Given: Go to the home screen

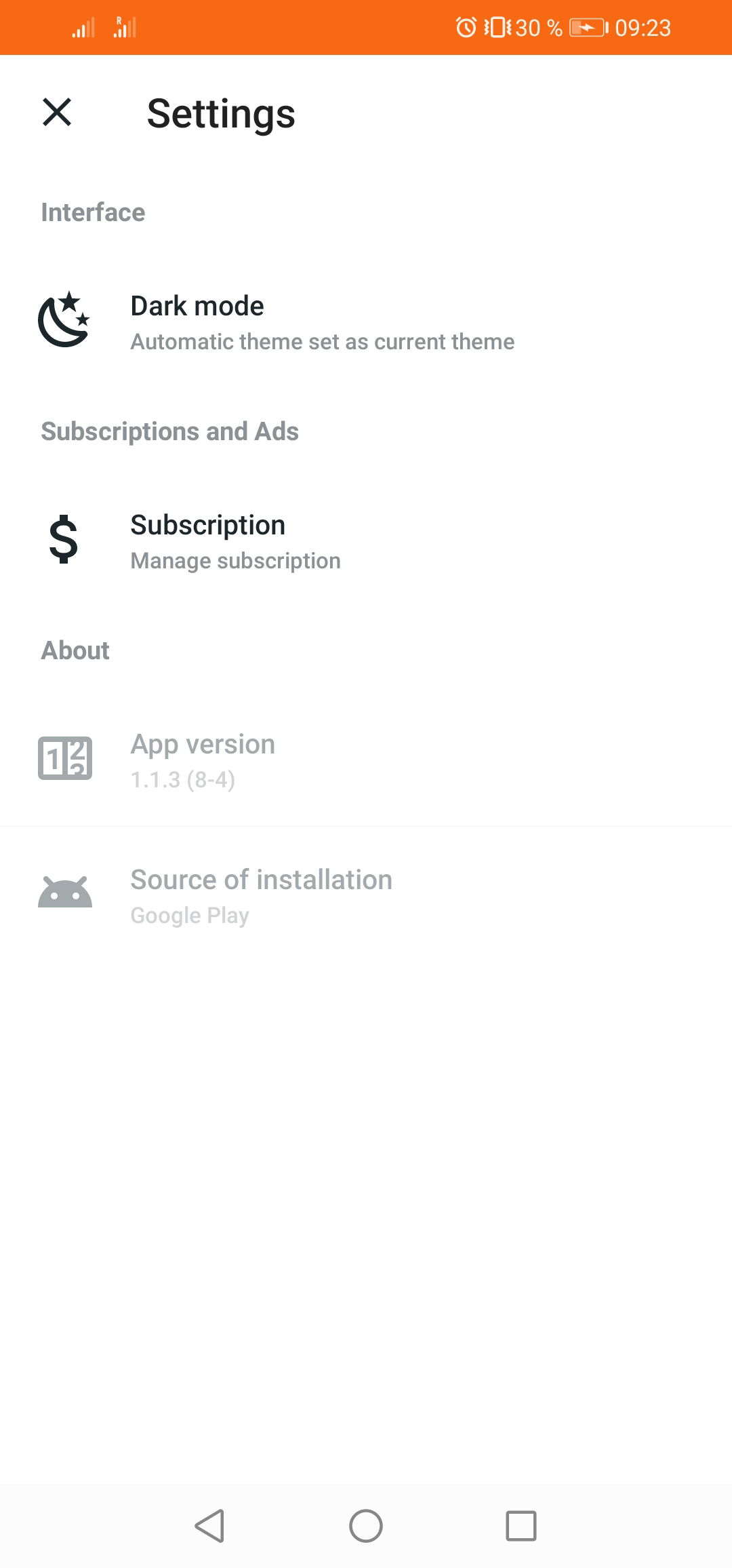Looking at the screenshot, I should pos(366,1526).
